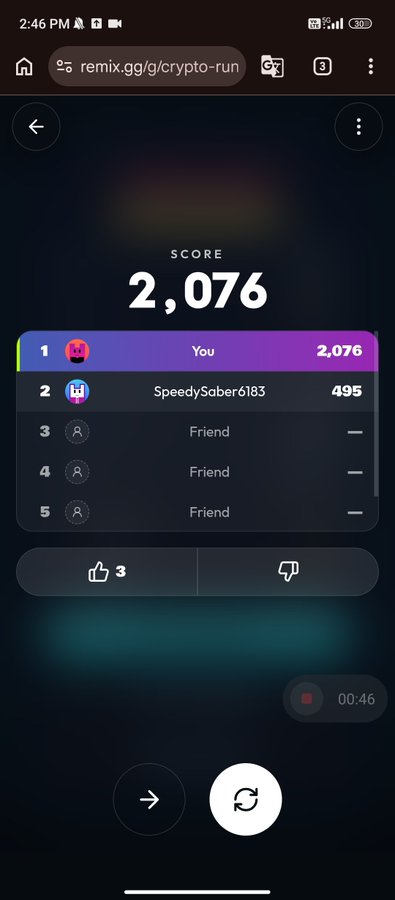
Task: Like the game with thumbs up
Action: tap(107, 572)
